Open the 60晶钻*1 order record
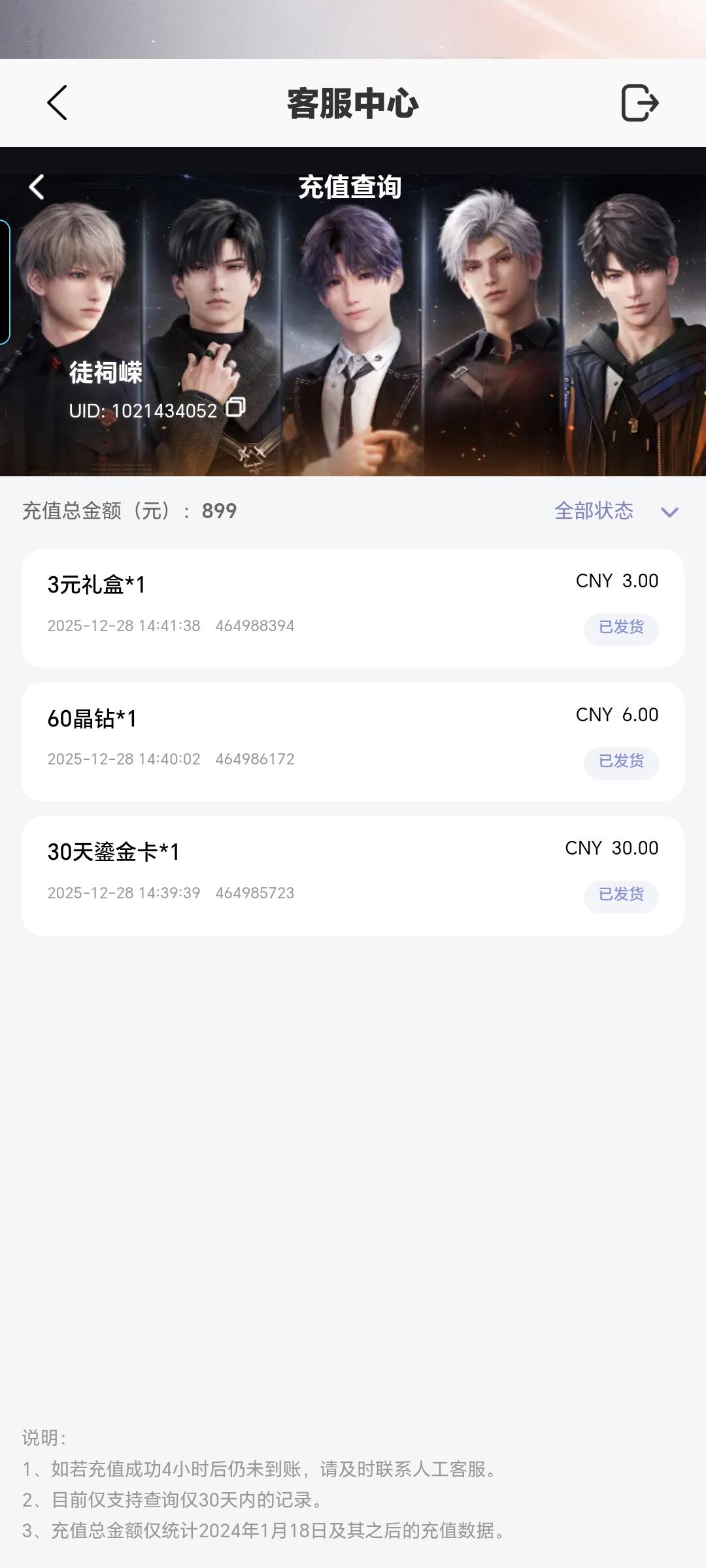This screenshot has height=1568, width=706. point(353,742)
